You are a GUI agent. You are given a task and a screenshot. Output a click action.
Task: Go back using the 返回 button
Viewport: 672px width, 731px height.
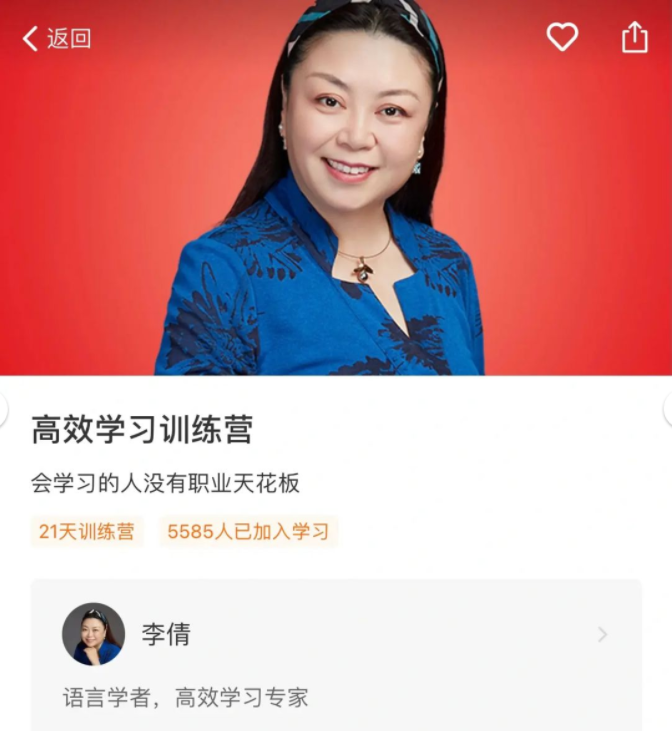(x=56, y=39)
